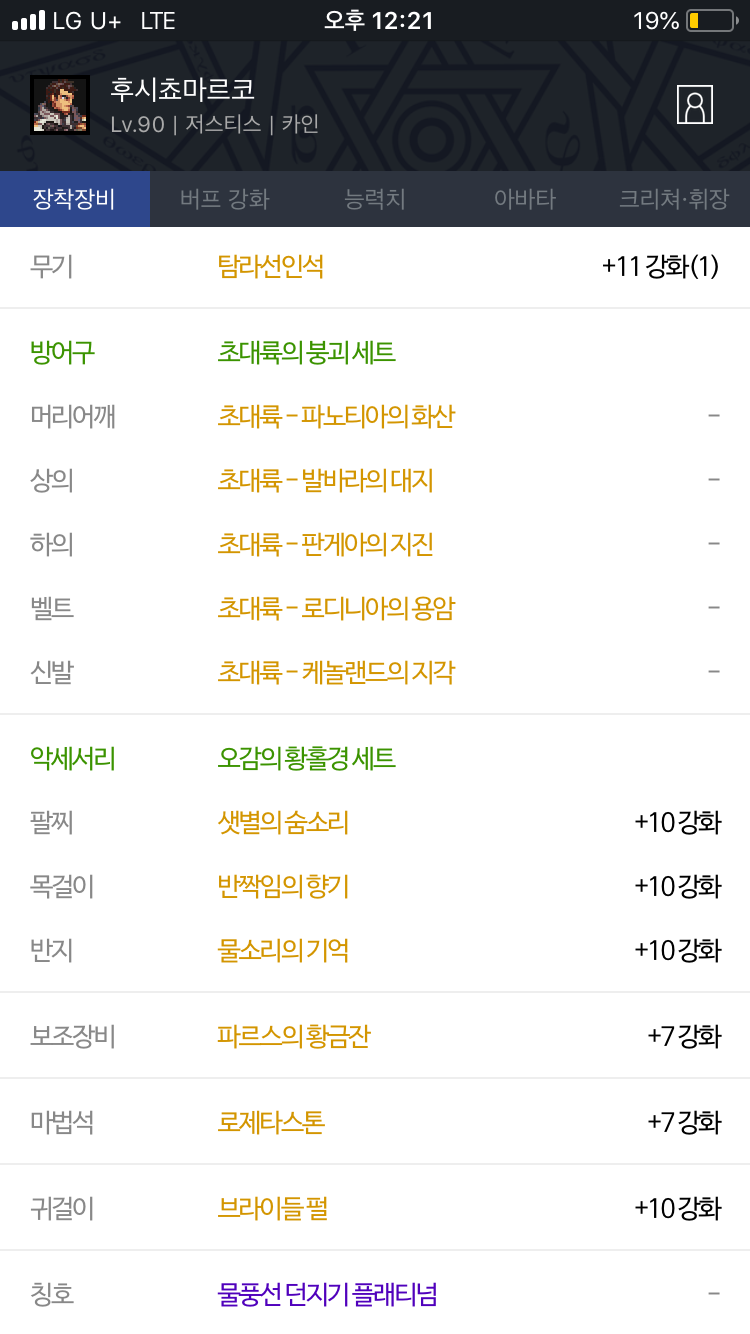View the 초대륙의 붕괴 세트 details
Viewport: 750px width, 1334px height.
[307, 352]
